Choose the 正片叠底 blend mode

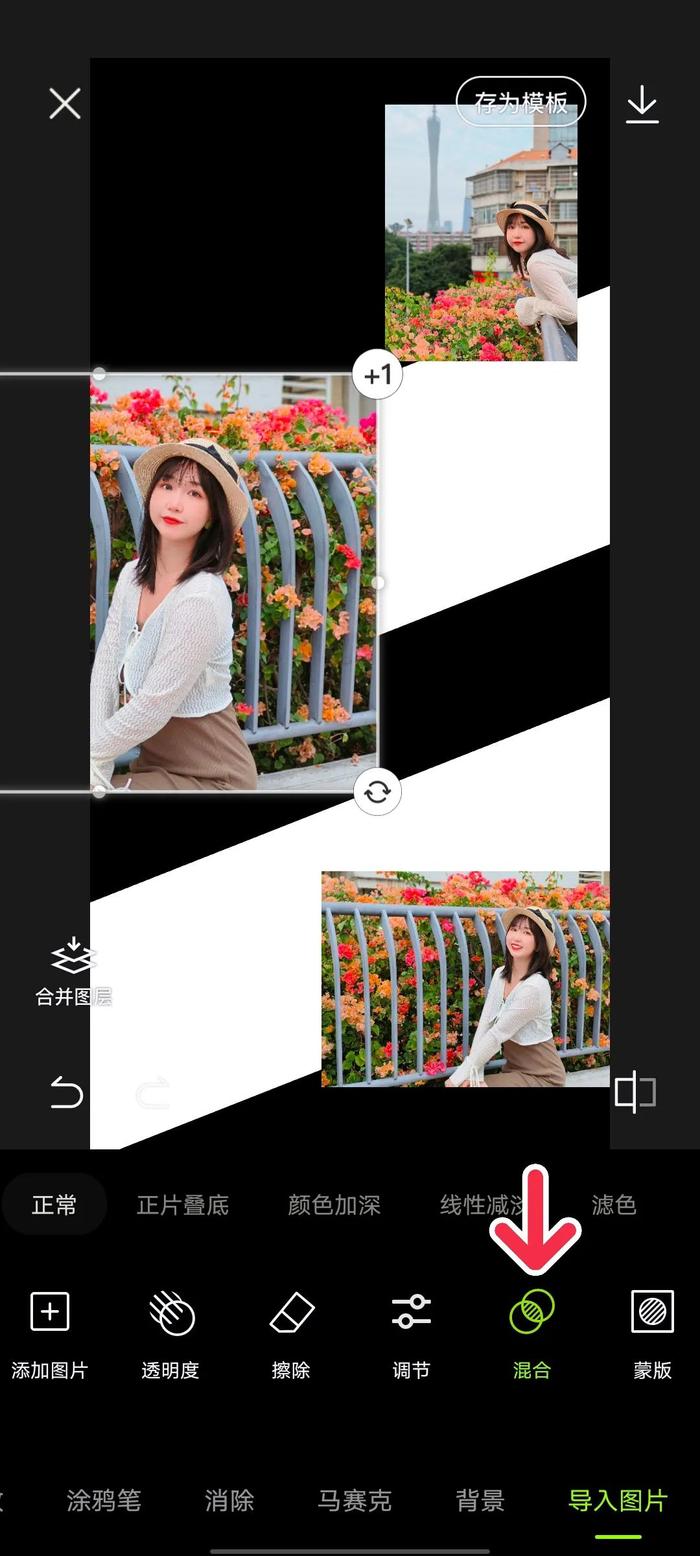(x=182, y=1205)
